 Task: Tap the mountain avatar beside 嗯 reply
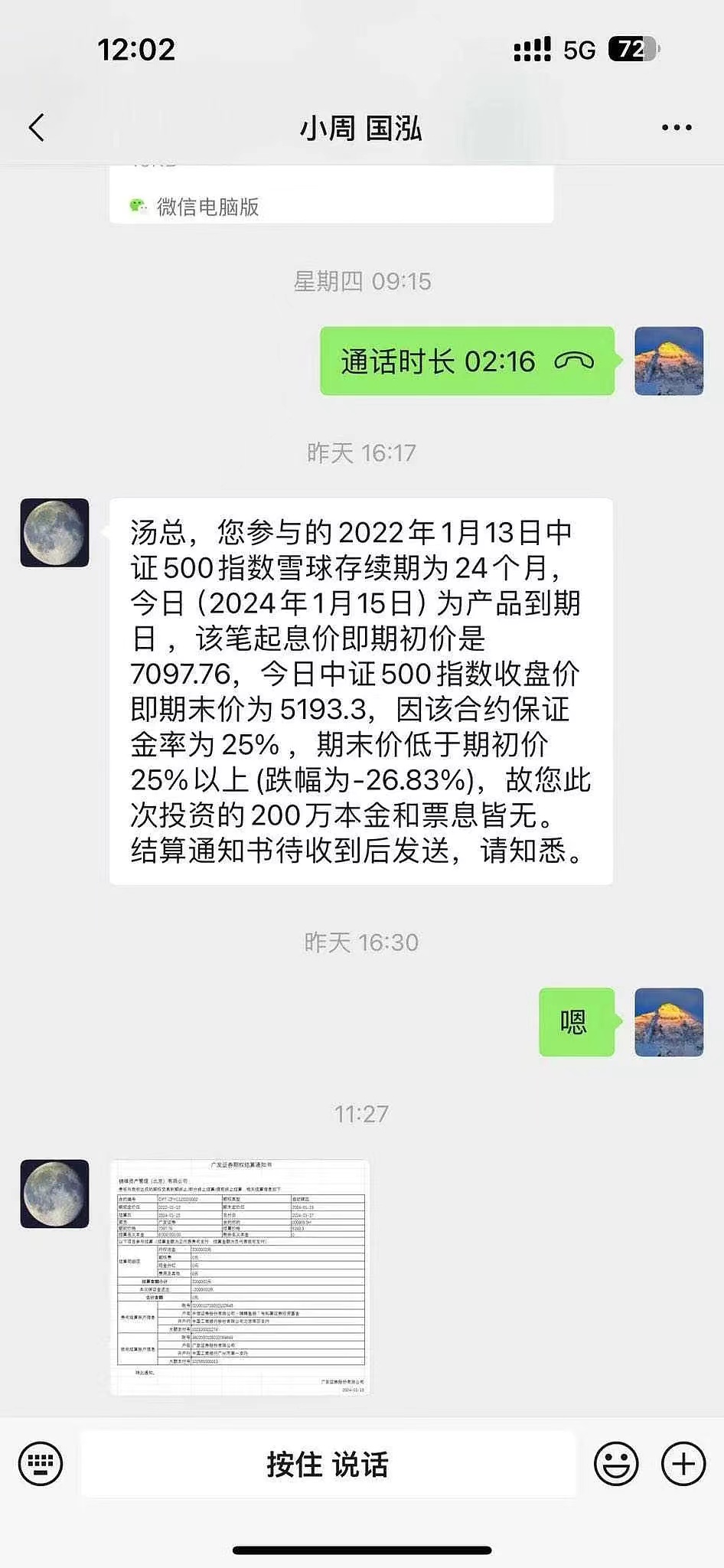[669, 1022]
